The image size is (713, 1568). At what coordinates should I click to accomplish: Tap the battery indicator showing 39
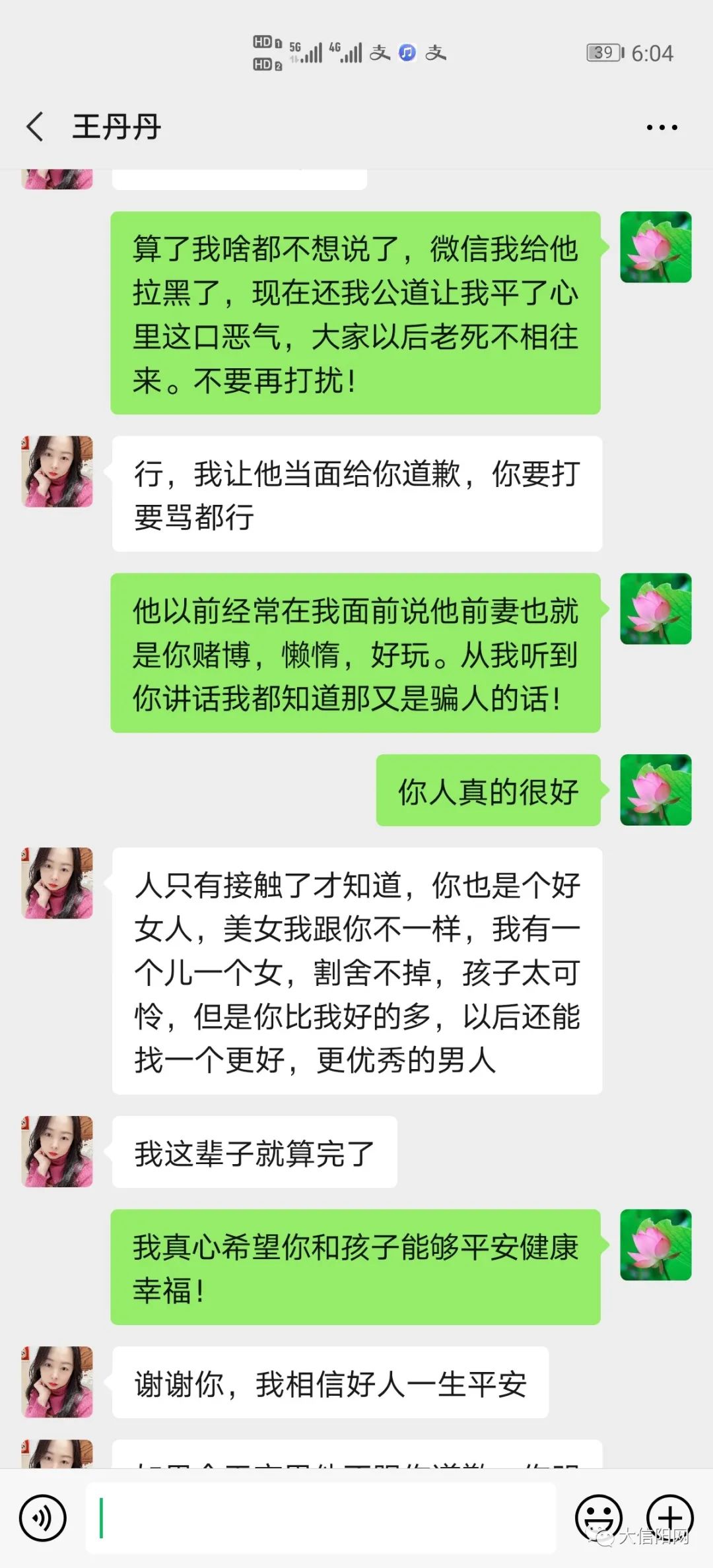pos(603,54)
